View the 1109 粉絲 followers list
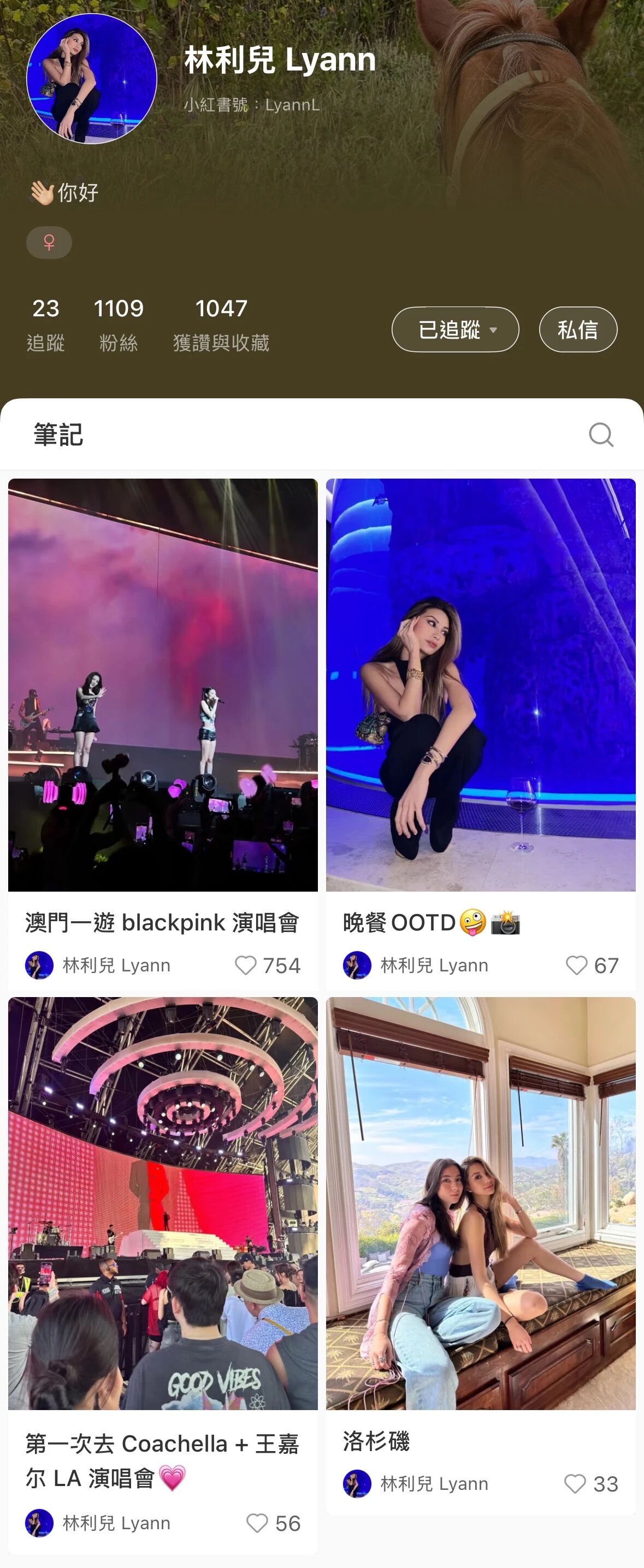 click(119, 325)
